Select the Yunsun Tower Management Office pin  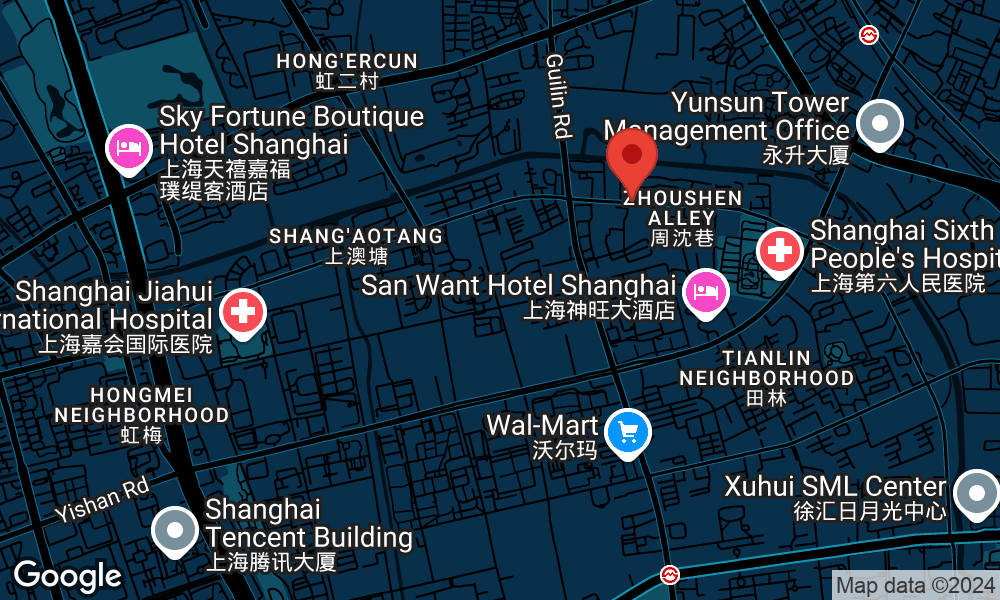[880, 125]
